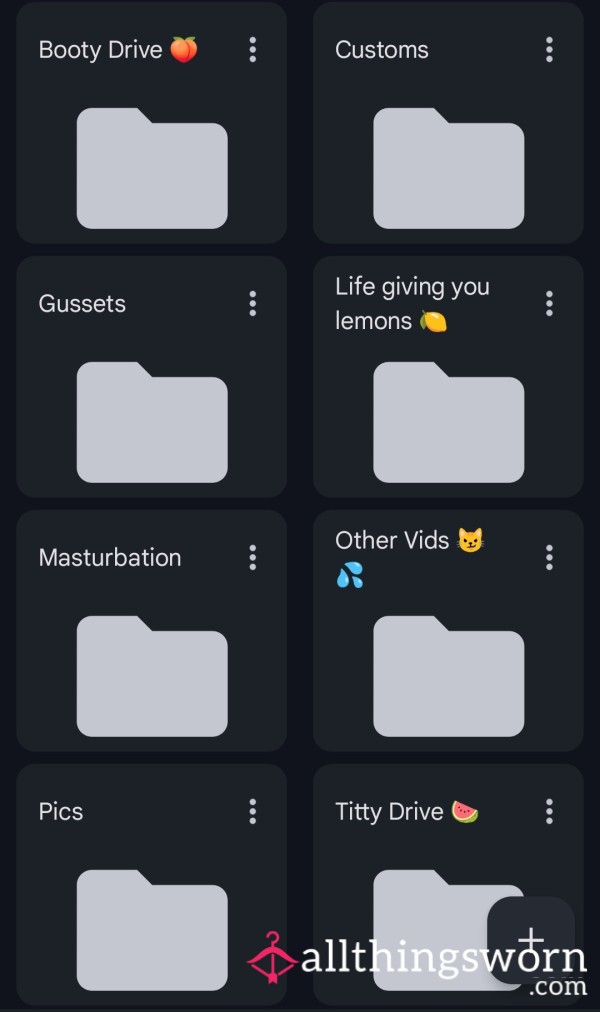
Task: Open the three-dot menu for Other Vids
Action: coord(549,558)
